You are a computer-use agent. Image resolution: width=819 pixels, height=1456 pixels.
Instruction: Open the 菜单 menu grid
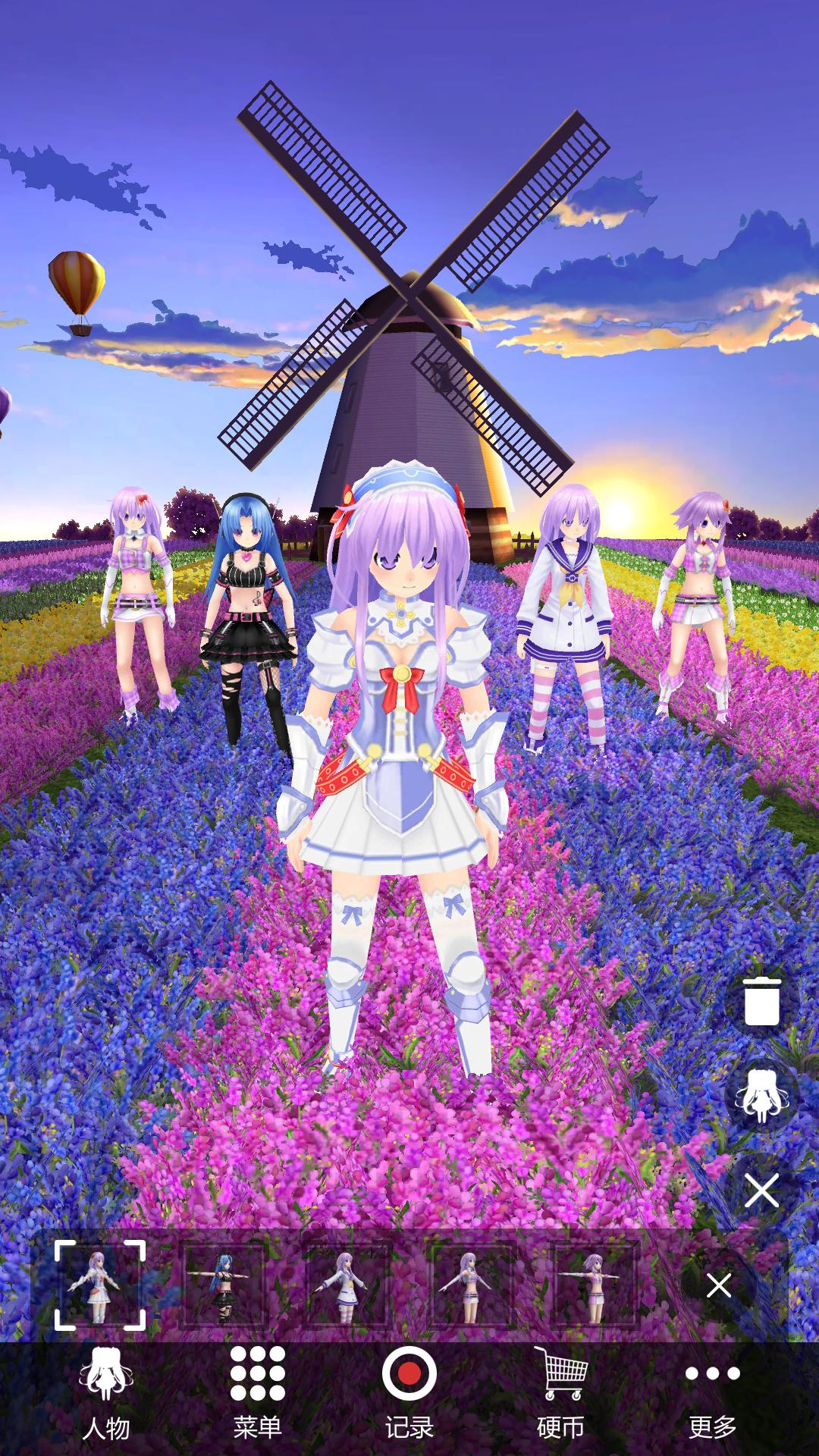(x=258, y=1394)
